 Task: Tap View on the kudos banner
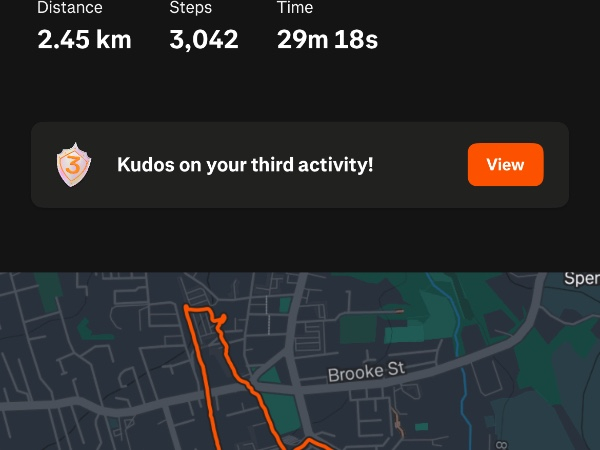pos(505,165)
